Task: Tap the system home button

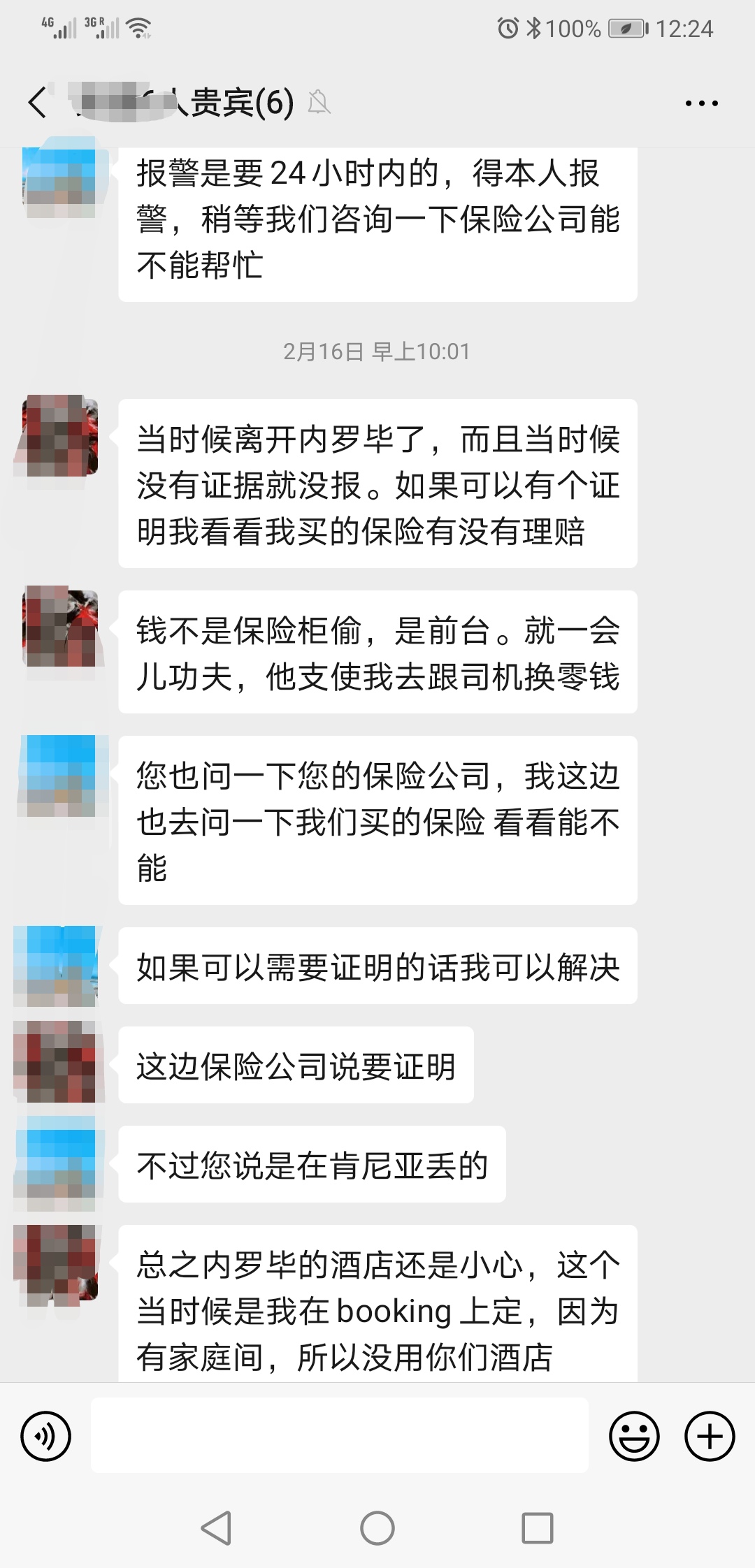Action: tap(377, 1528)
